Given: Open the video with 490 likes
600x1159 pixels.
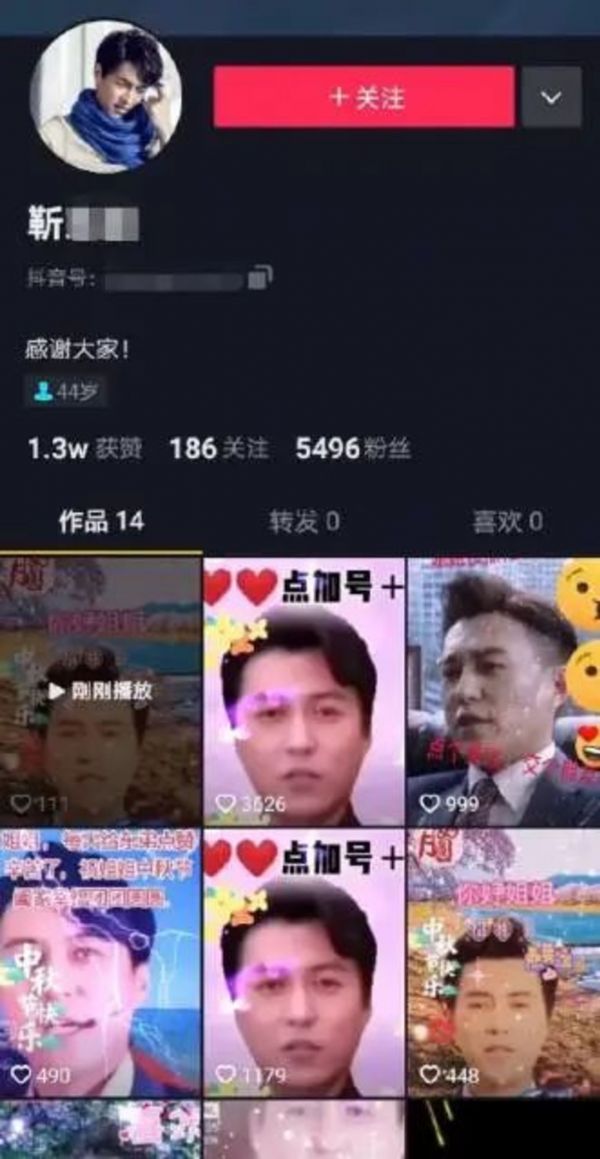Looking at the screenshot, I should tap(100, 962).
